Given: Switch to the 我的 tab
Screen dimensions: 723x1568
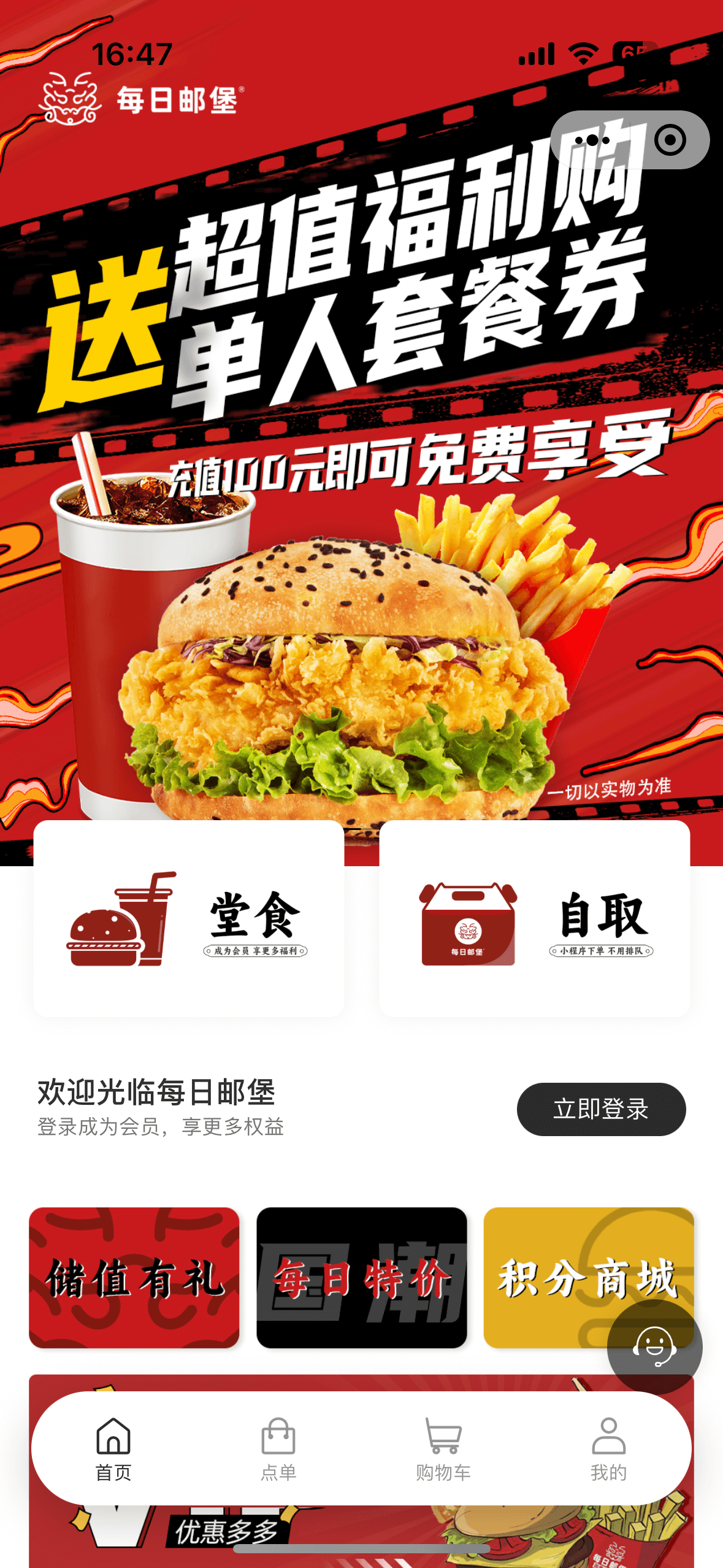Looking at the screenshot, I should (x=608, y=1448).
